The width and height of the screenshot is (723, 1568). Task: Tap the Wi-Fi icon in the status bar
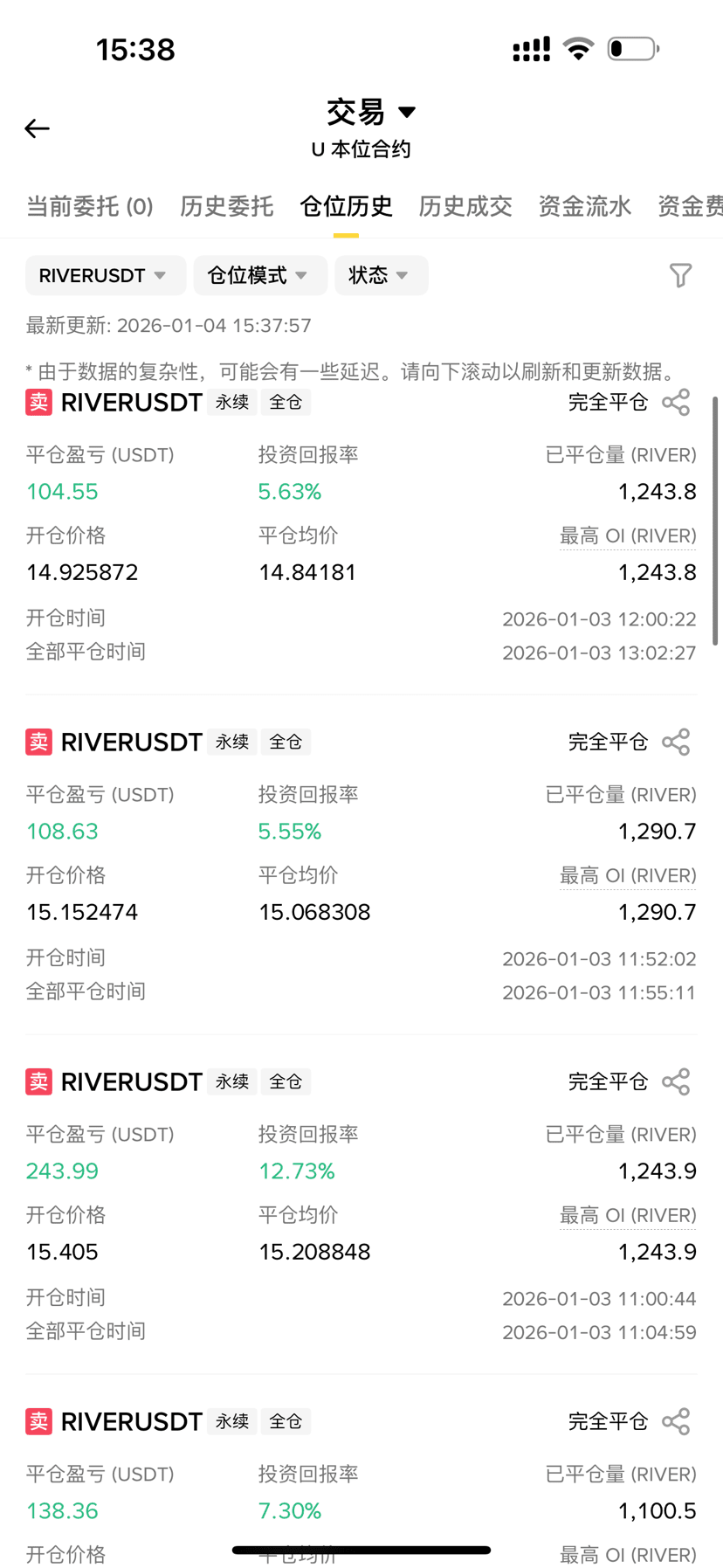click(577, 48)
